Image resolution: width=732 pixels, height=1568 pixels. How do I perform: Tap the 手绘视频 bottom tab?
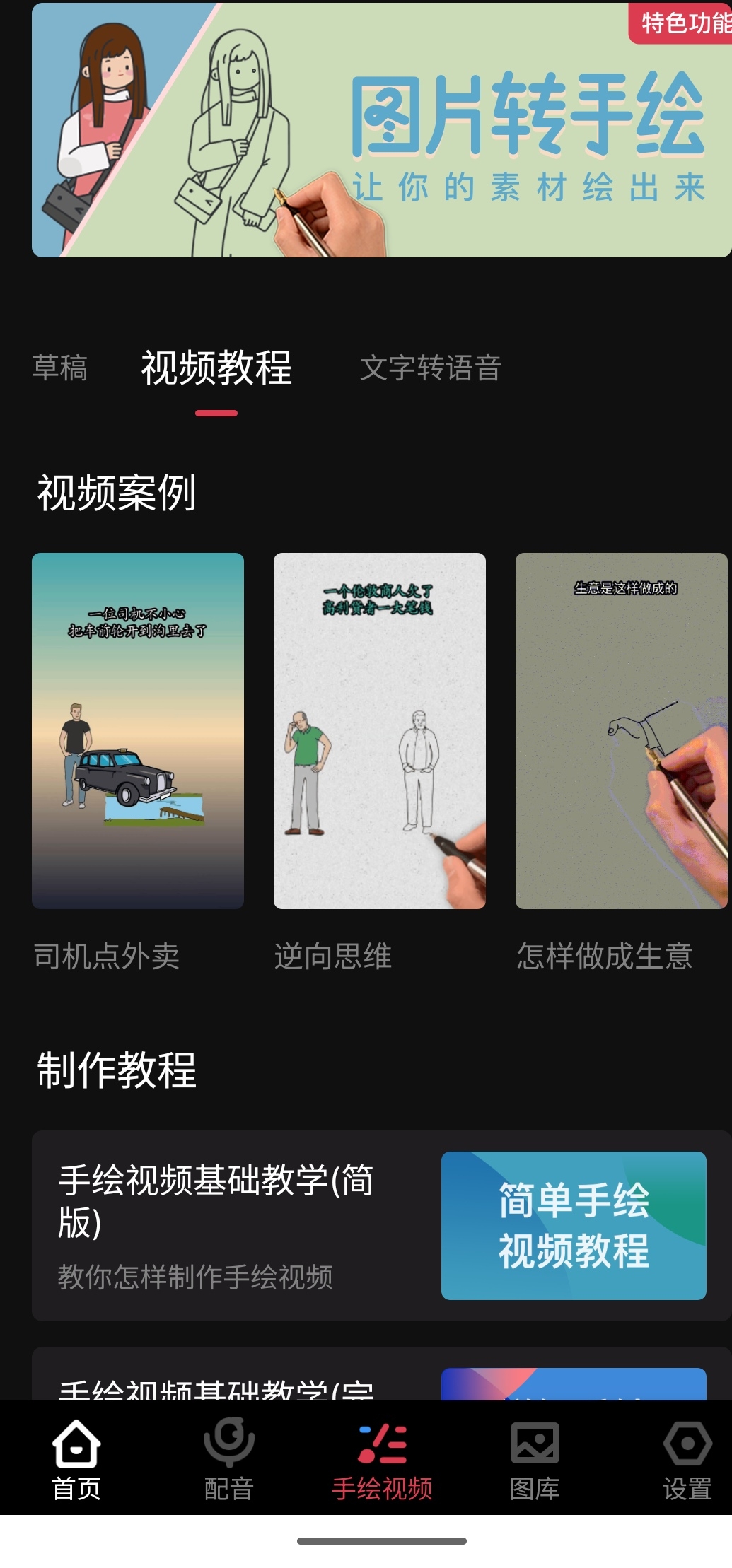pyautogui.click(x=382, y=1460)
